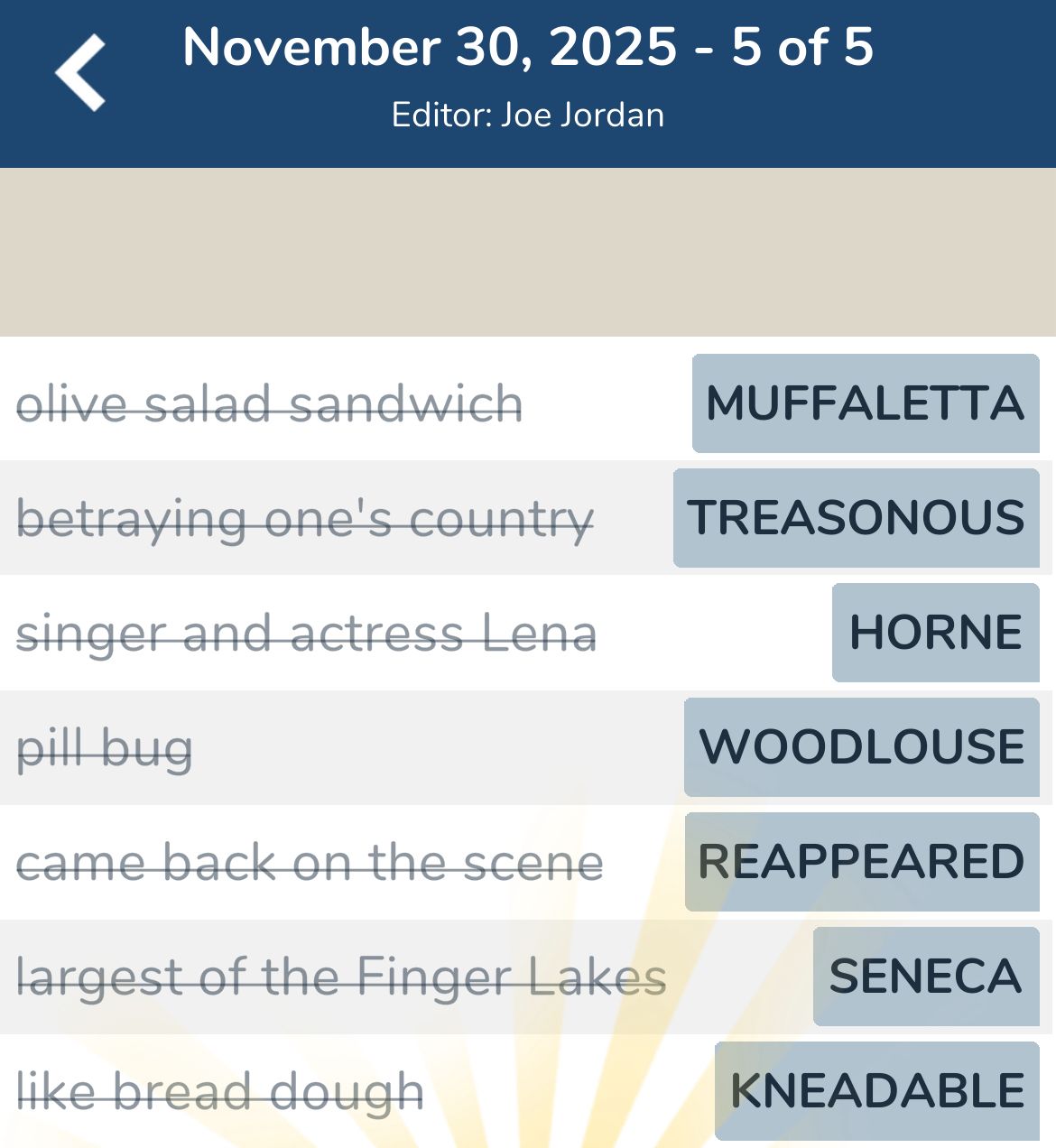This screenshot has width=1056, height=1148.
Task: Select the HORNE answer tile
Action: point(934,633)
